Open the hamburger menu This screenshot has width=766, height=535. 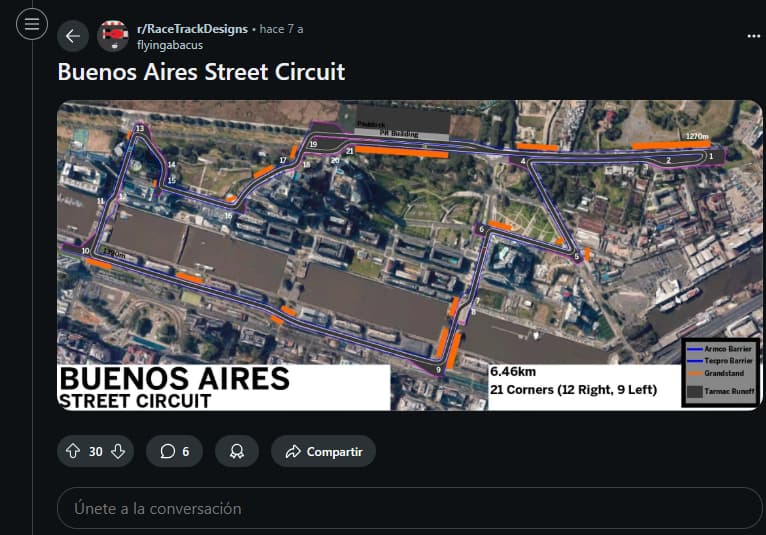click(31, 24)
